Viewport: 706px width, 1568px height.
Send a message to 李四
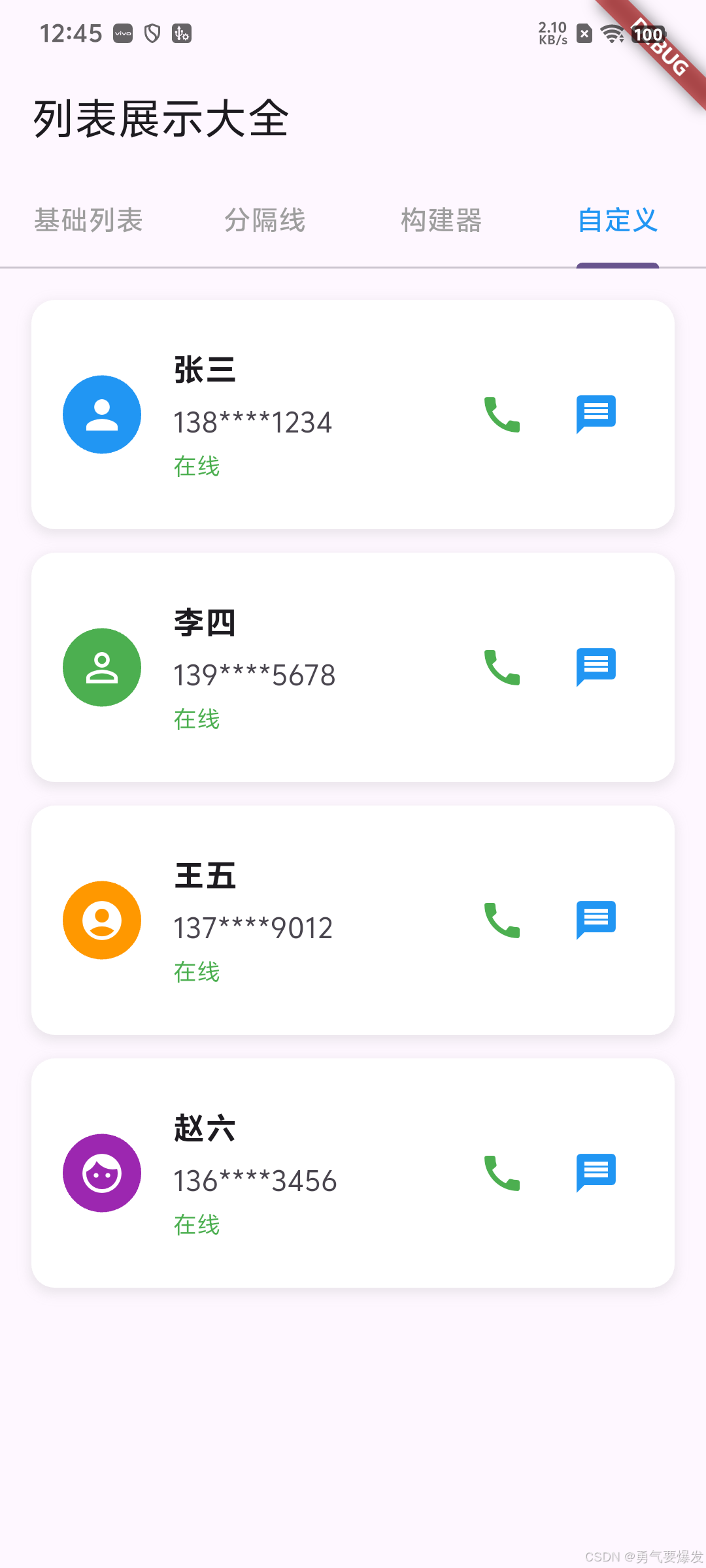596,667
